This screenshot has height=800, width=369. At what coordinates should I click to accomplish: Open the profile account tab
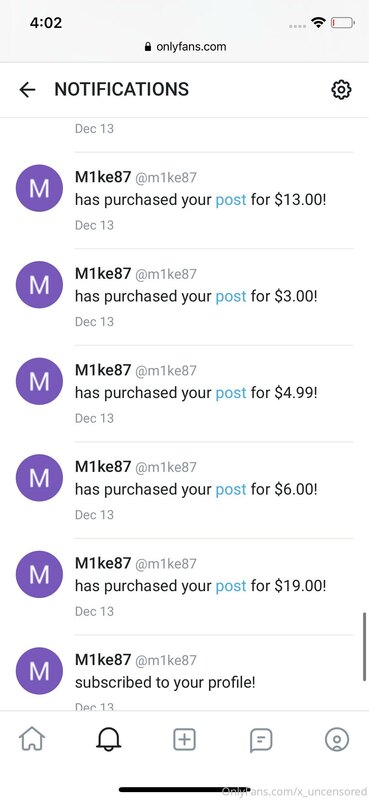[x=337, y=739]
